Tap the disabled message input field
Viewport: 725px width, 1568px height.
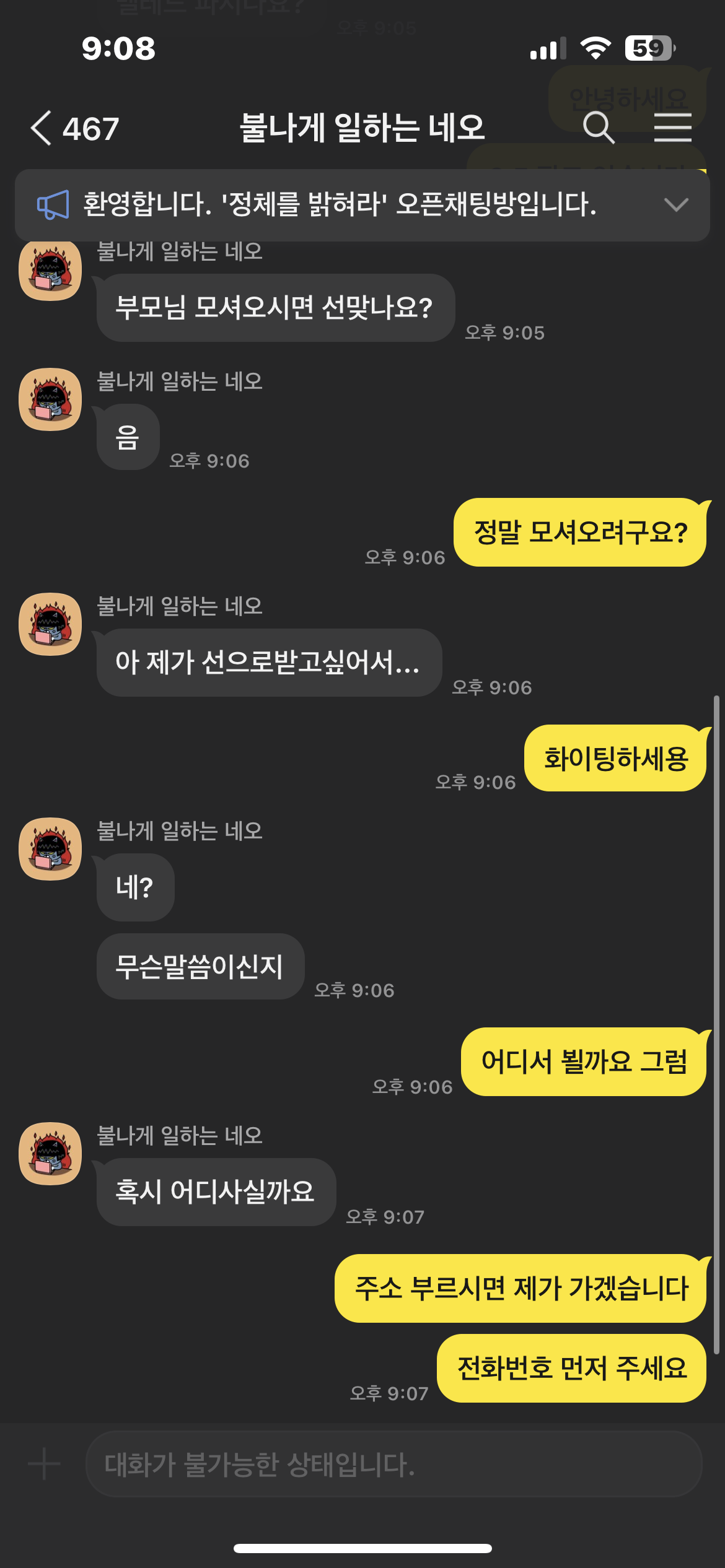[x=393, y=1465]
